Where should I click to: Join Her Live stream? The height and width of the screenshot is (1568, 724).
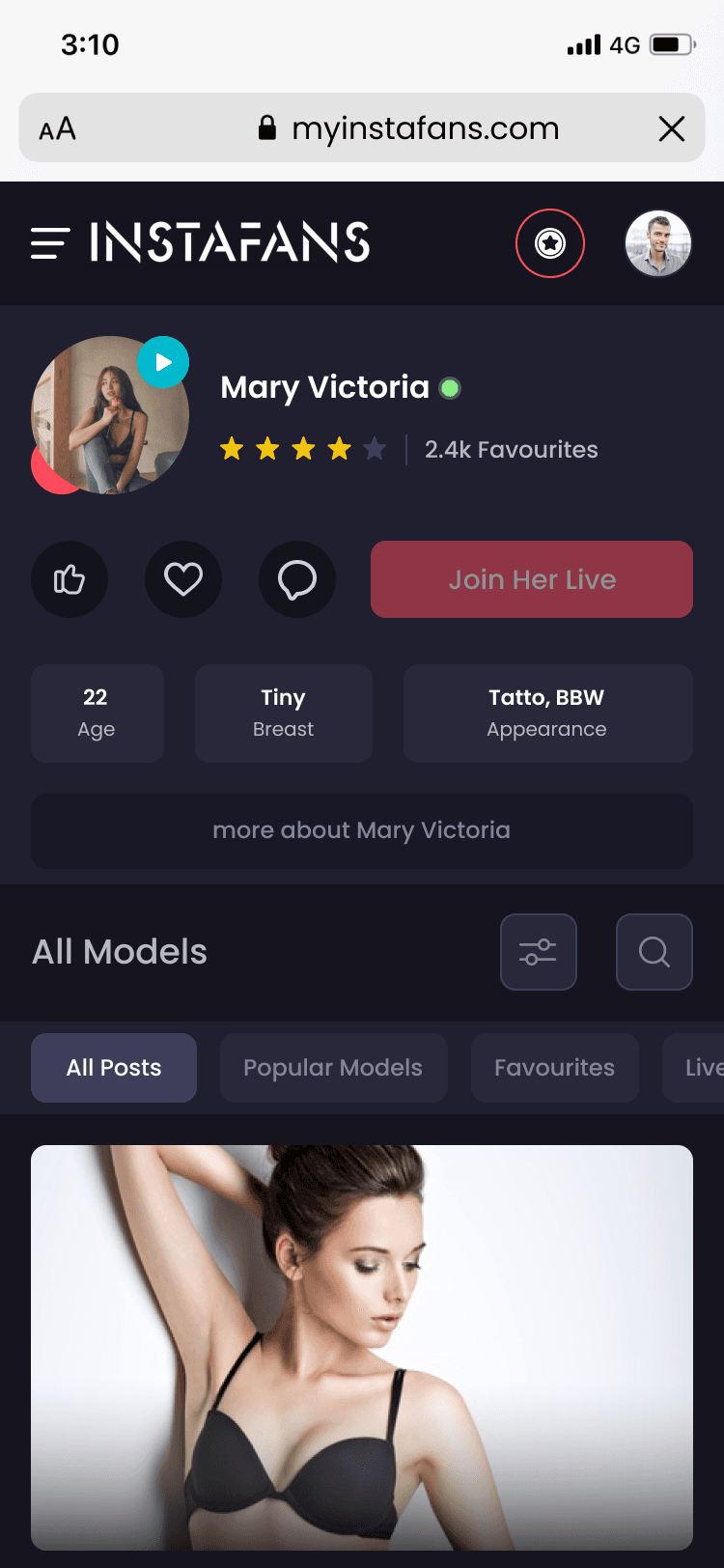tap(532, 579)
